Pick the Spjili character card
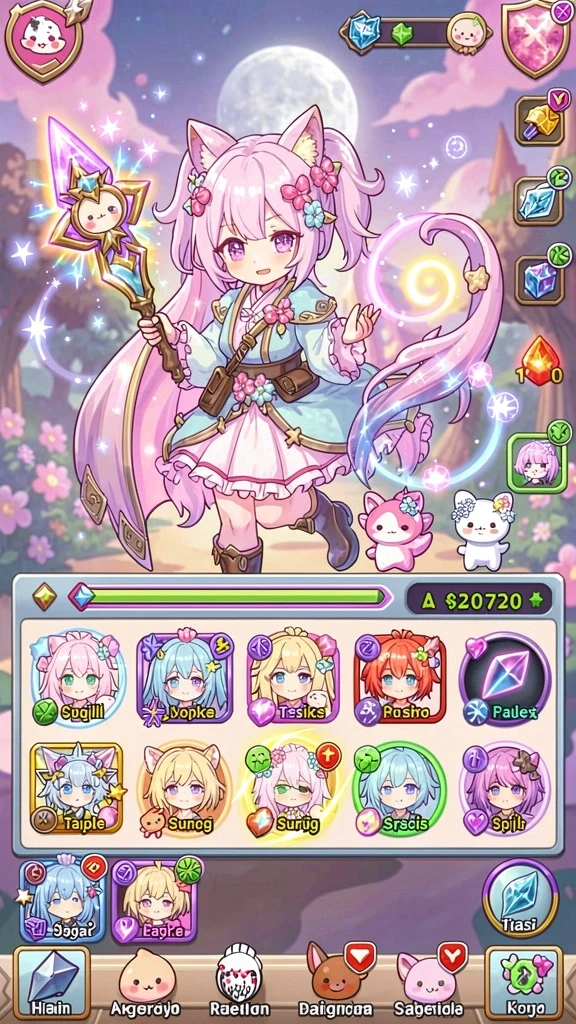This screenshot has height=1024, width=576. pos(505,789)
